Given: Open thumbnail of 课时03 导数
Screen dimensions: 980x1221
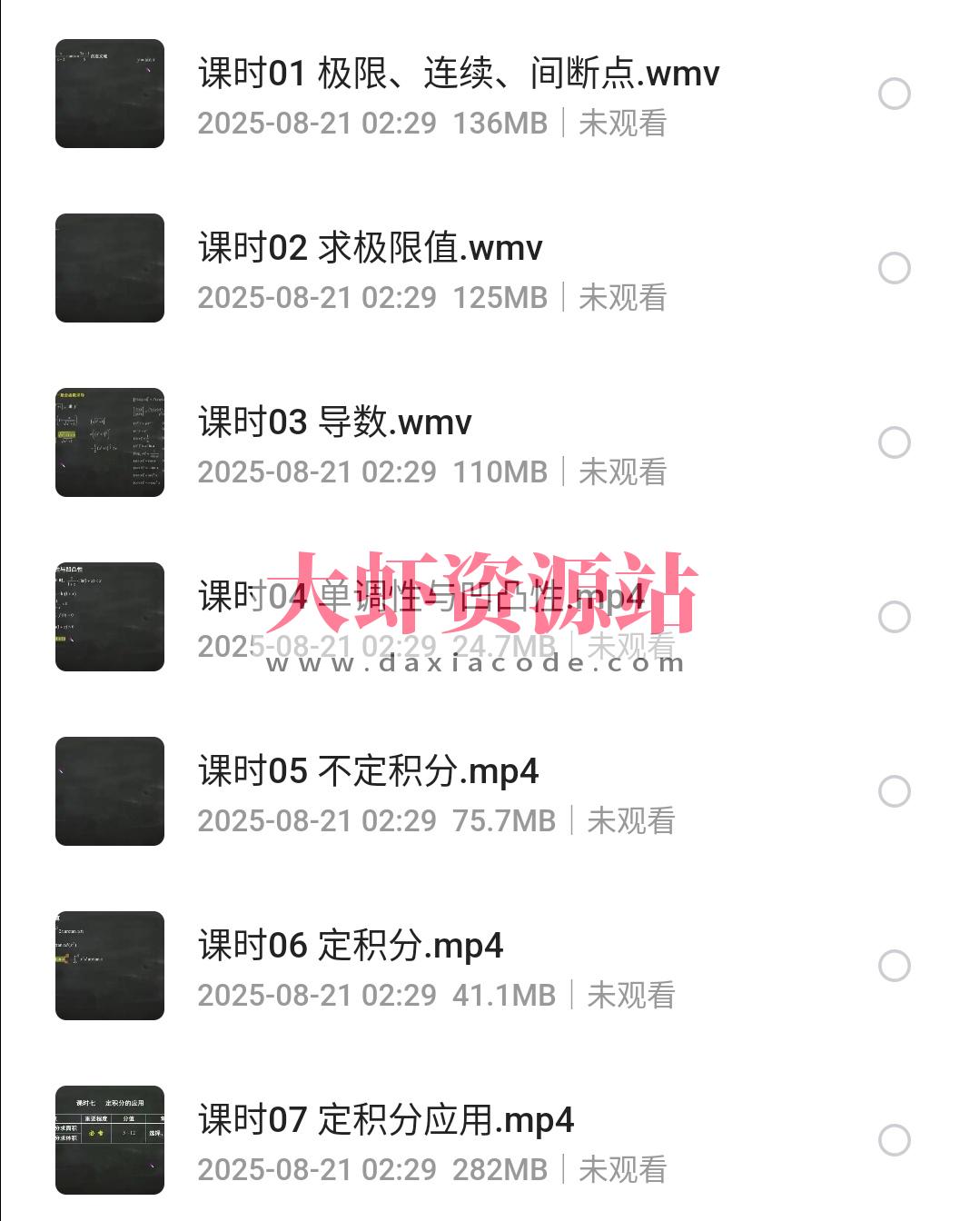Looking at the screenshot, I should (109, 442).
